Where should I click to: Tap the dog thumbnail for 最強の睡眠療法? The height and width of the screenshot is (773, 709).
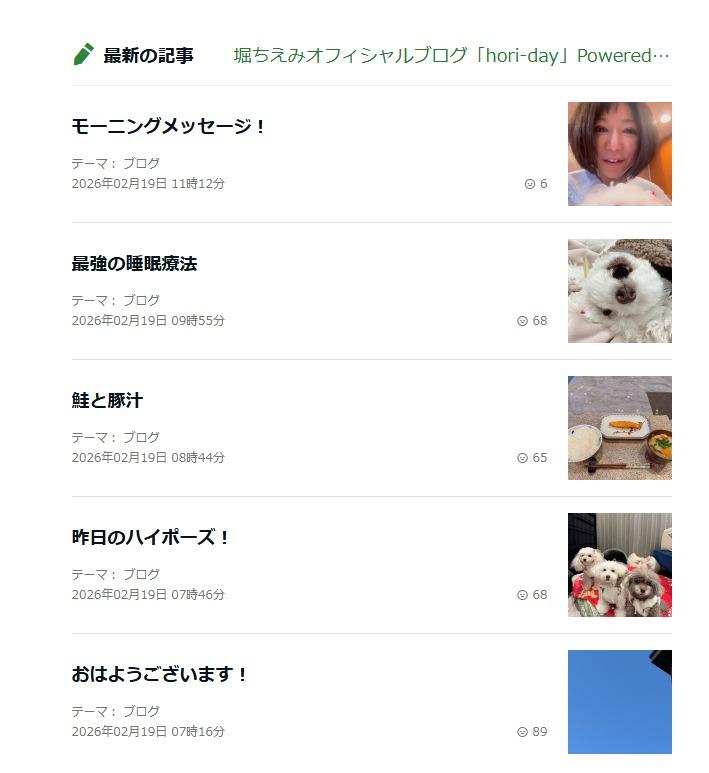pos(619,291)
